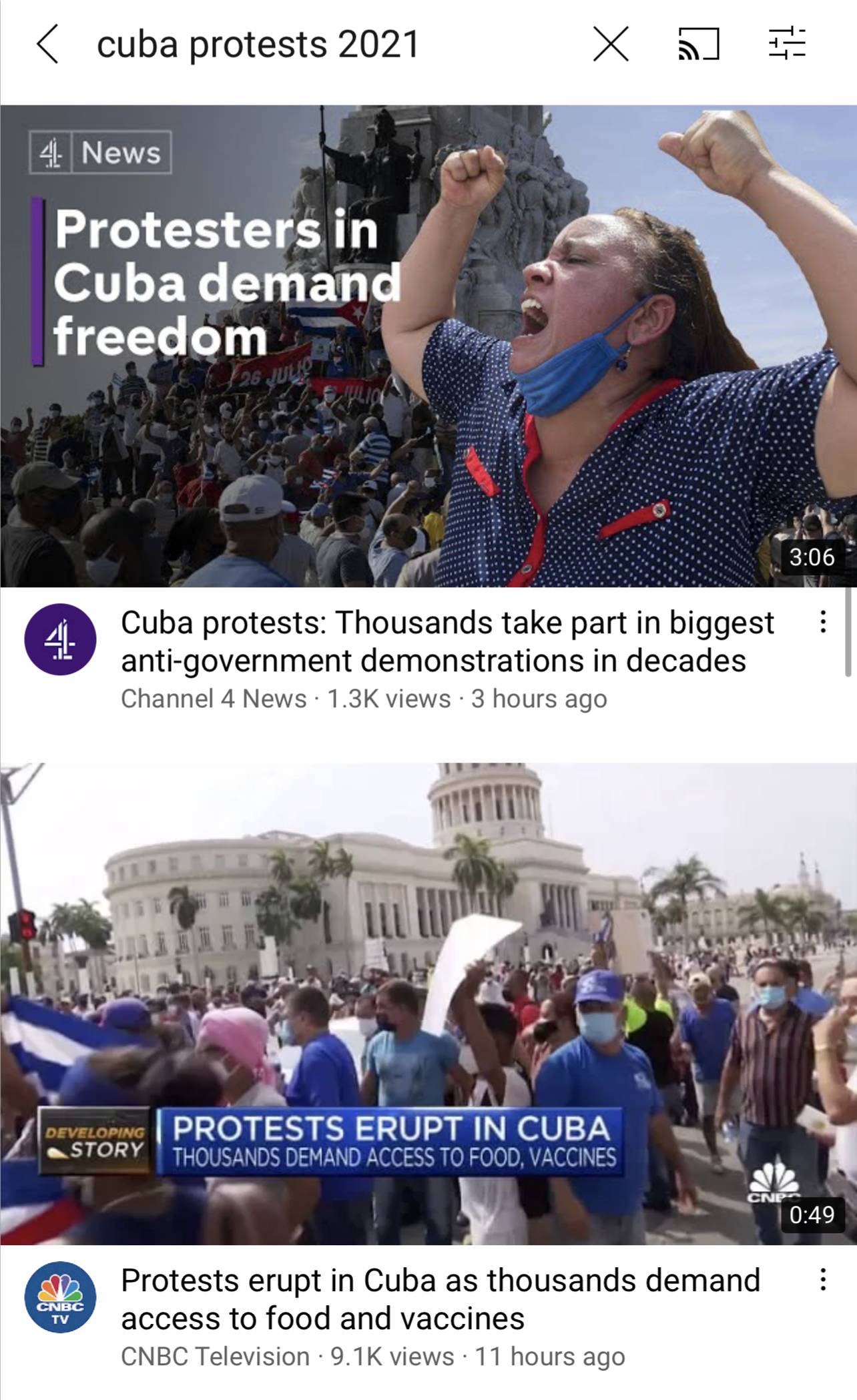Play the CNBC 'Protests Erupt in Cuba' thumbnail

click(x=429, y=1004)
